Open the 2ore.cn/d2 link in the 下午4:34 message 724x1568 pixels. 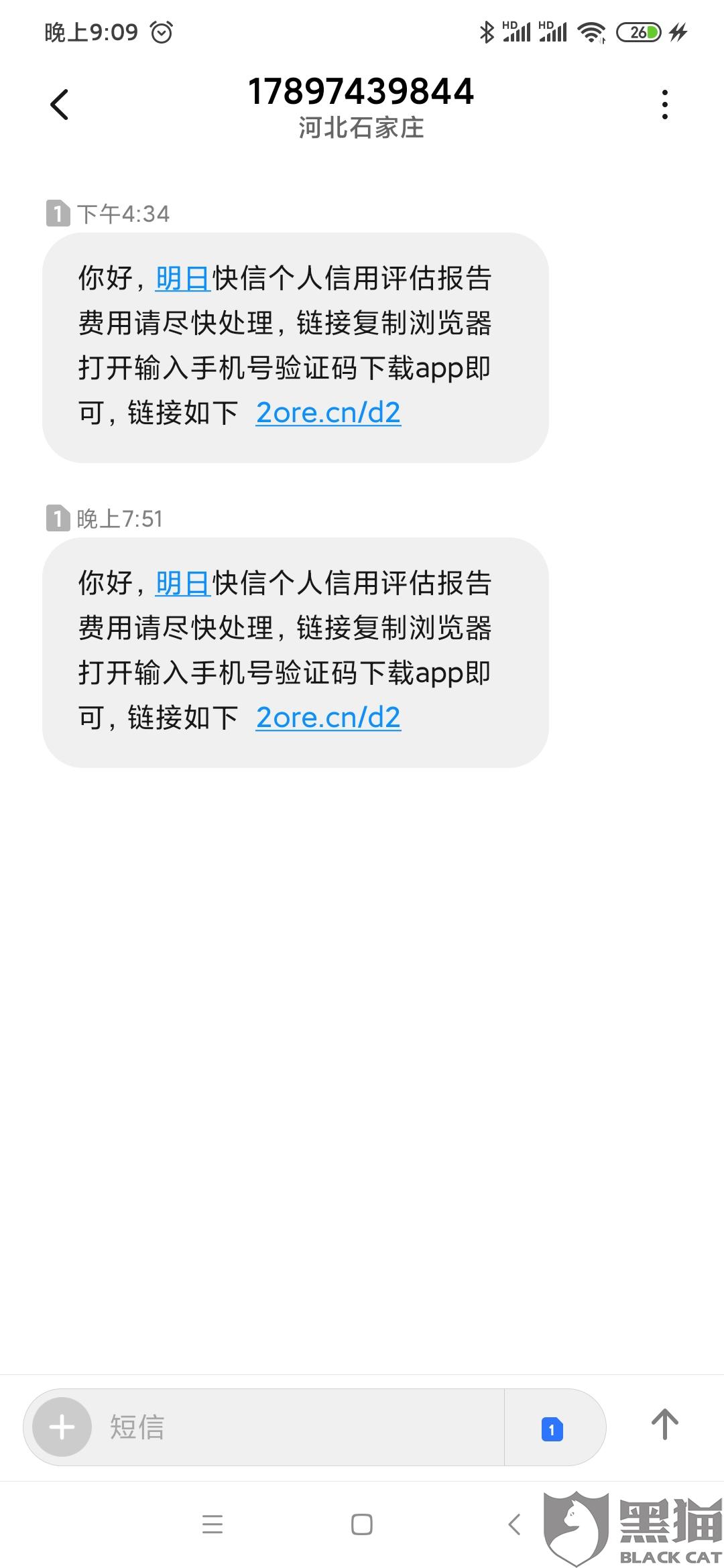(328, 413)
